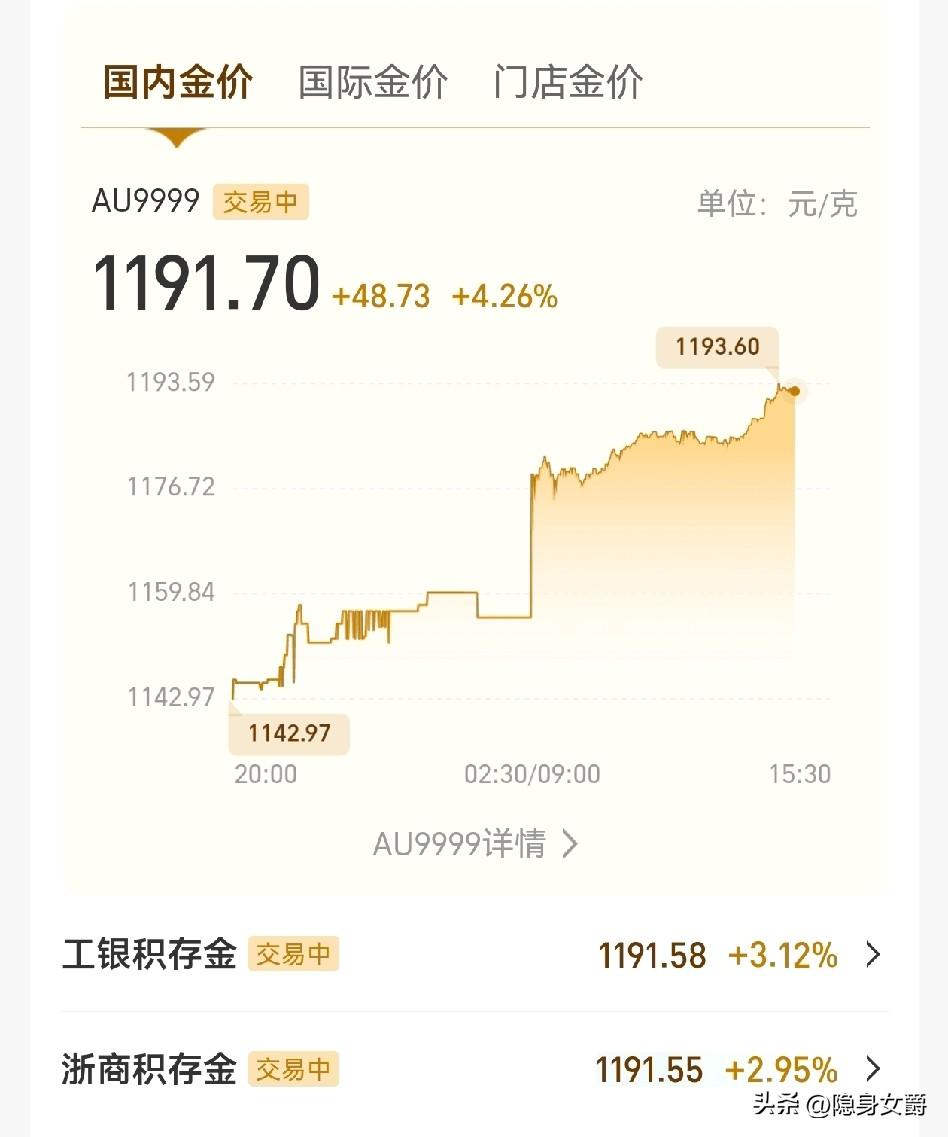The image size is (948, 1137).
Task: Select the 1193.60 peak price marker
Action: [717, 347]
